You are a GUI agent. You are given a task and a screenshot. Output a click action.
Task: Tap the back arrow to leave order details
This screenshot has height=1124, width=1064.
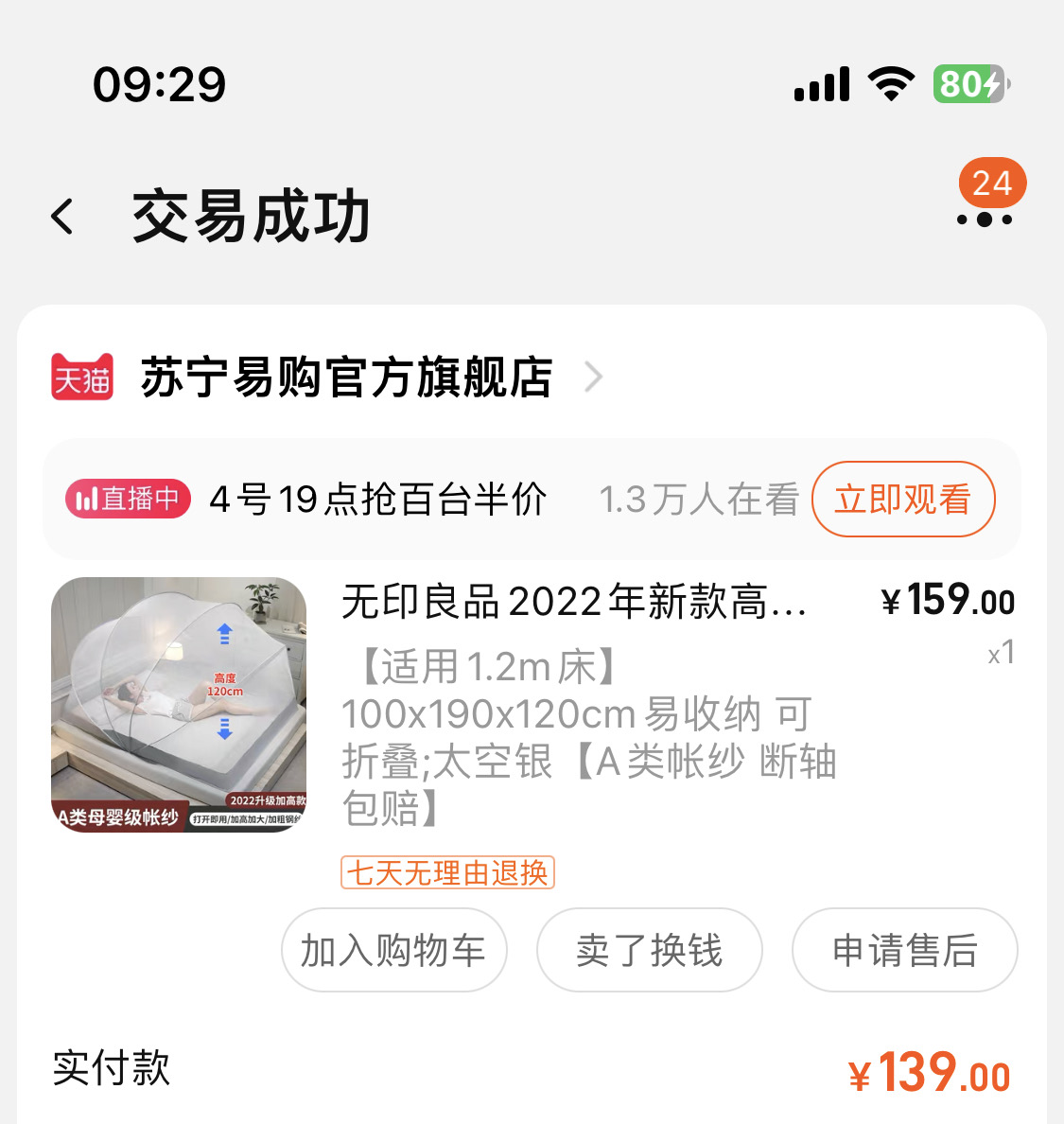[x=62, y=218]
